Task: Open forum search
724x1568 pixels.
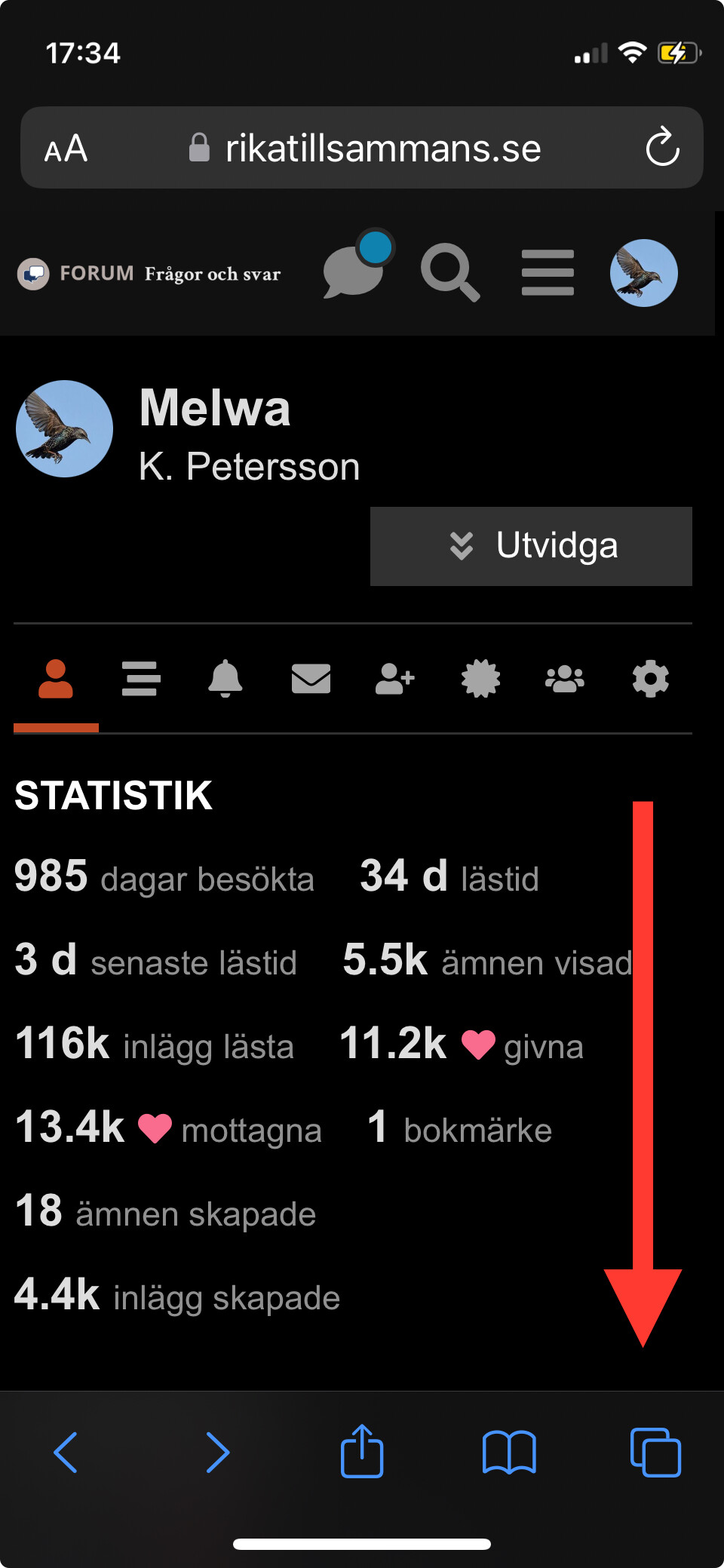Action: [449, 272]
